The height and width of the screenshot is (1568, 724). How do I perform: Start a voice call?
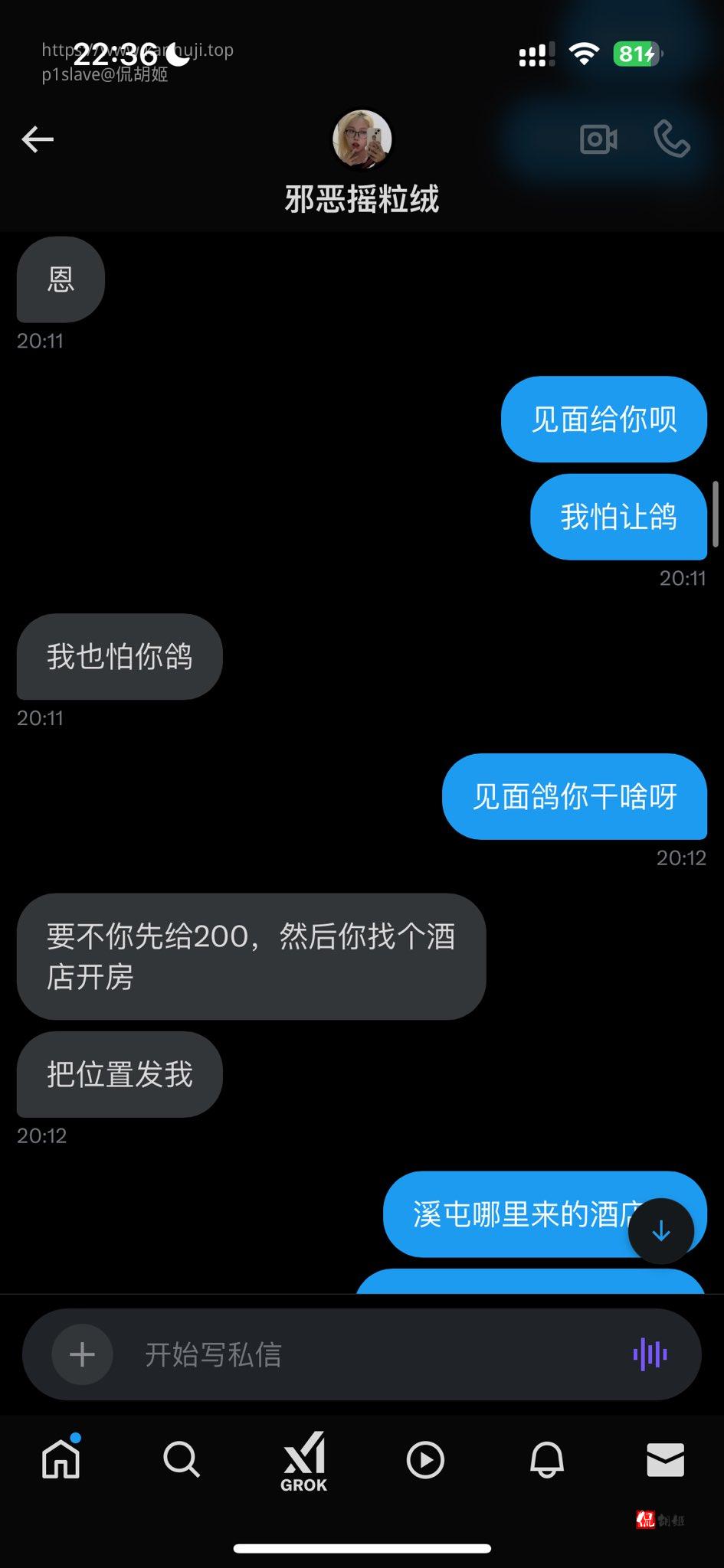click(672, 139)
